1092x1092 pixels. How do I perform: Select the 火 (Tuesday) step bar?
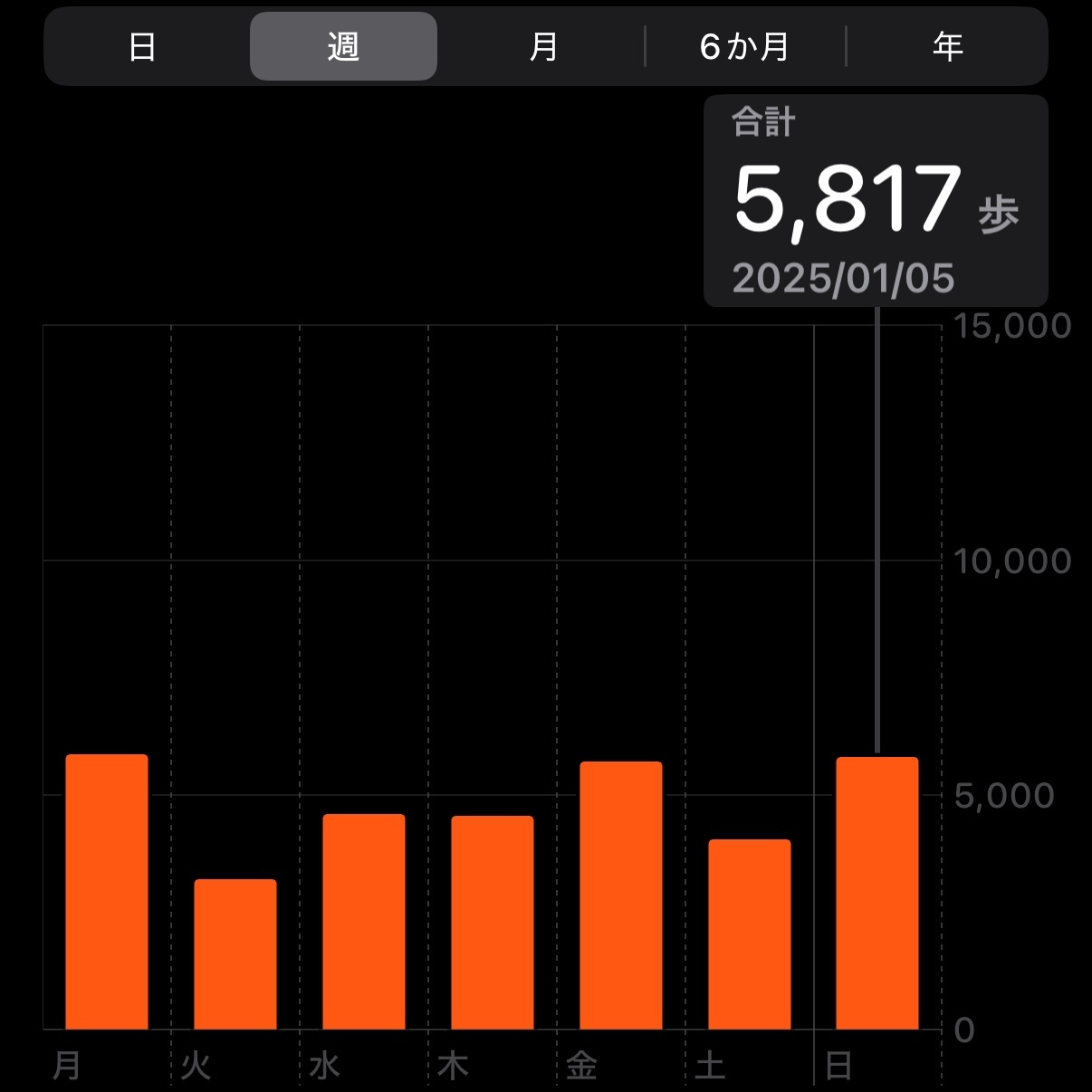click(x=235, y=954)
